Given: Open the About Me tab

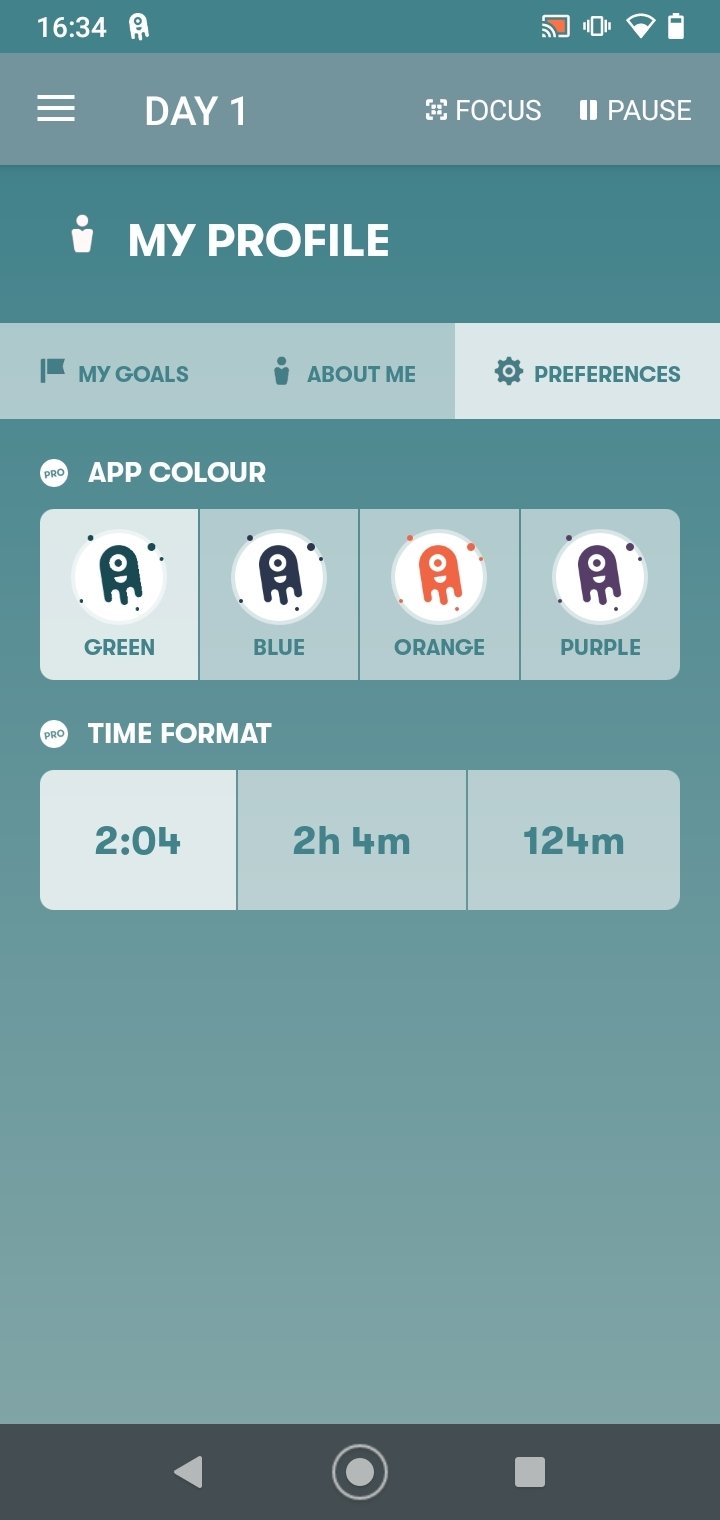Looking at the screenshot, I should [x=342, y=371].
